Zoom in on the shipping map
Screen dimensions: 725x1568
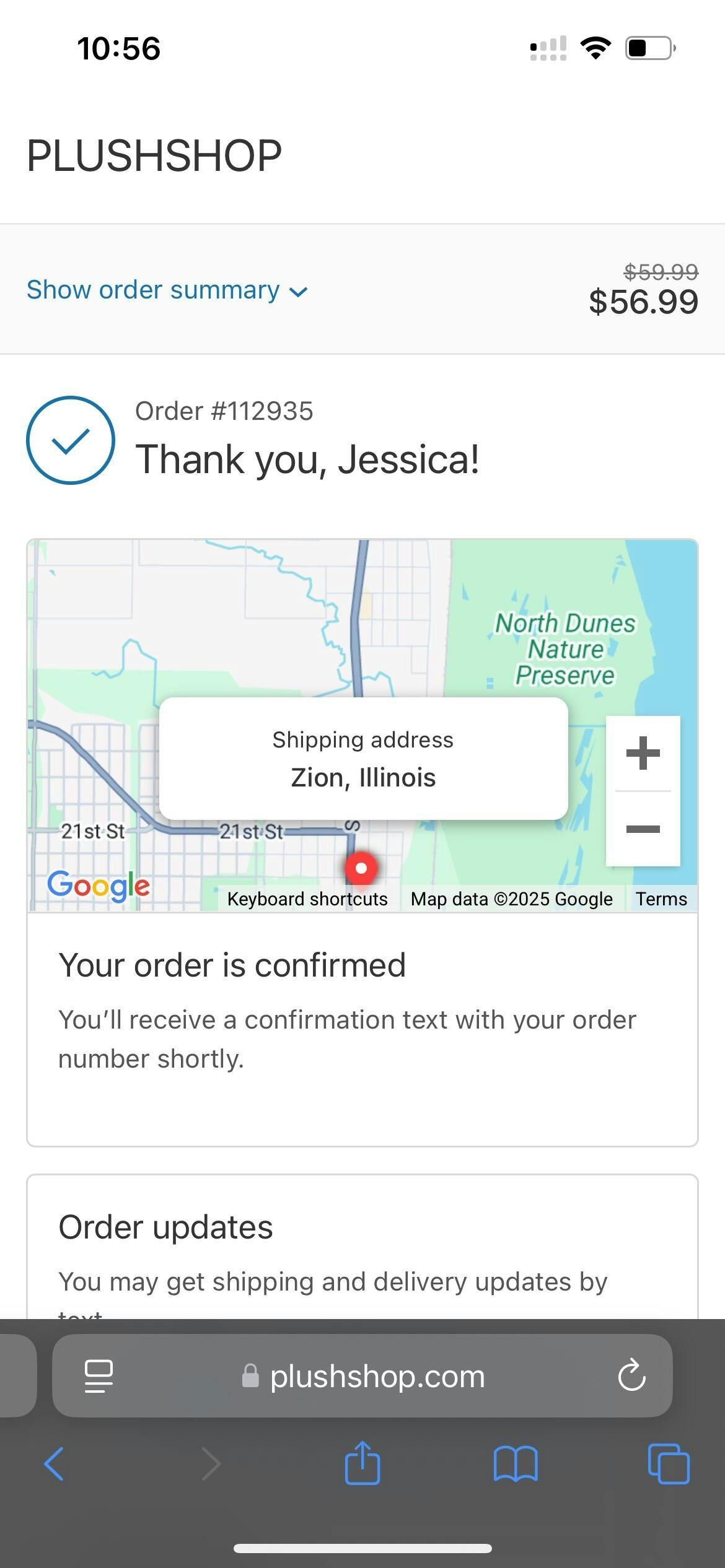pos(643,754)
